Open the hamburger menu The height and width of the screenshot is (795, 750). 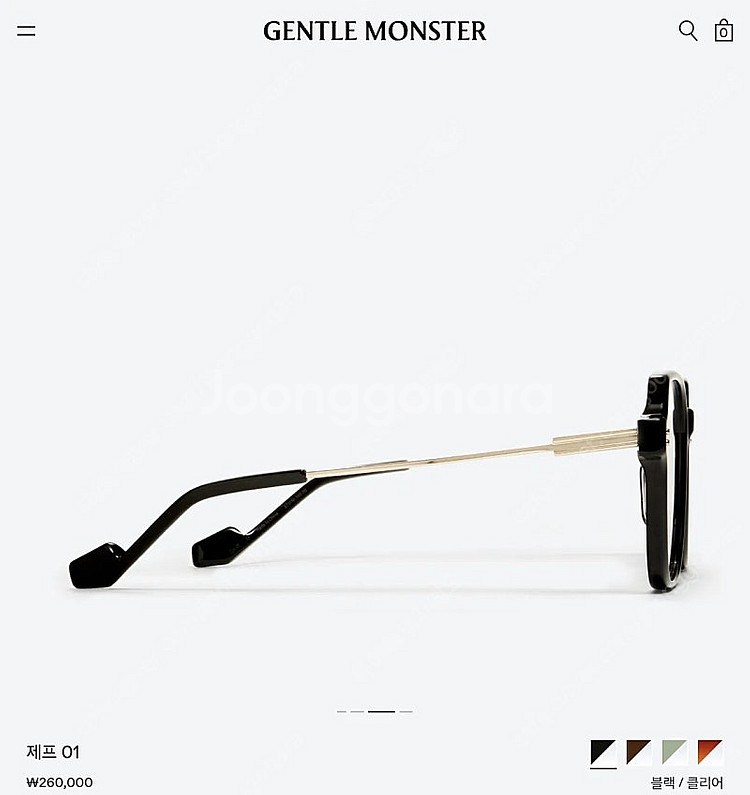pos(26,31)
